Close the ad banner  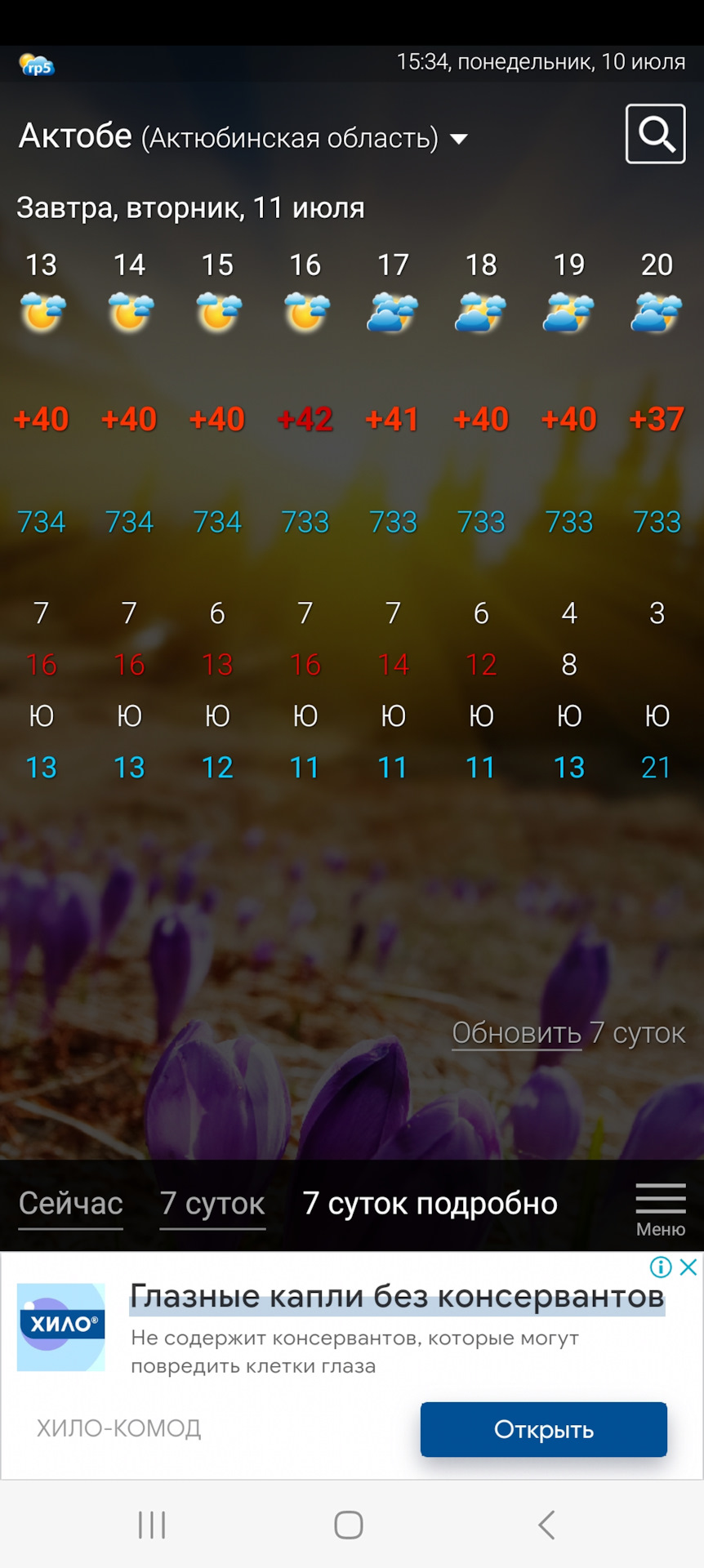[688, 1267]
